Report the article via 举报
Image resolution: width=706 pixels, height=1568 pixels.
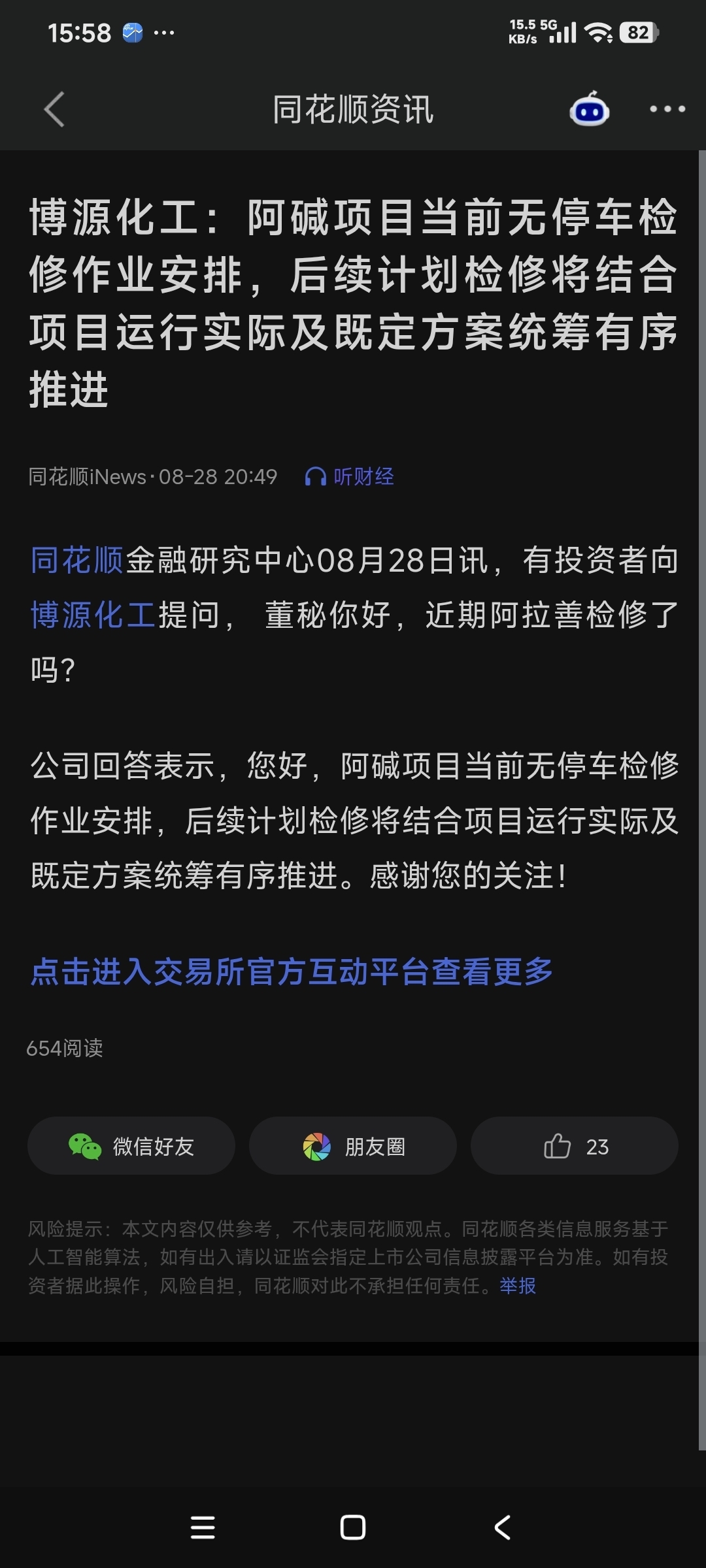coord(518,1286)
